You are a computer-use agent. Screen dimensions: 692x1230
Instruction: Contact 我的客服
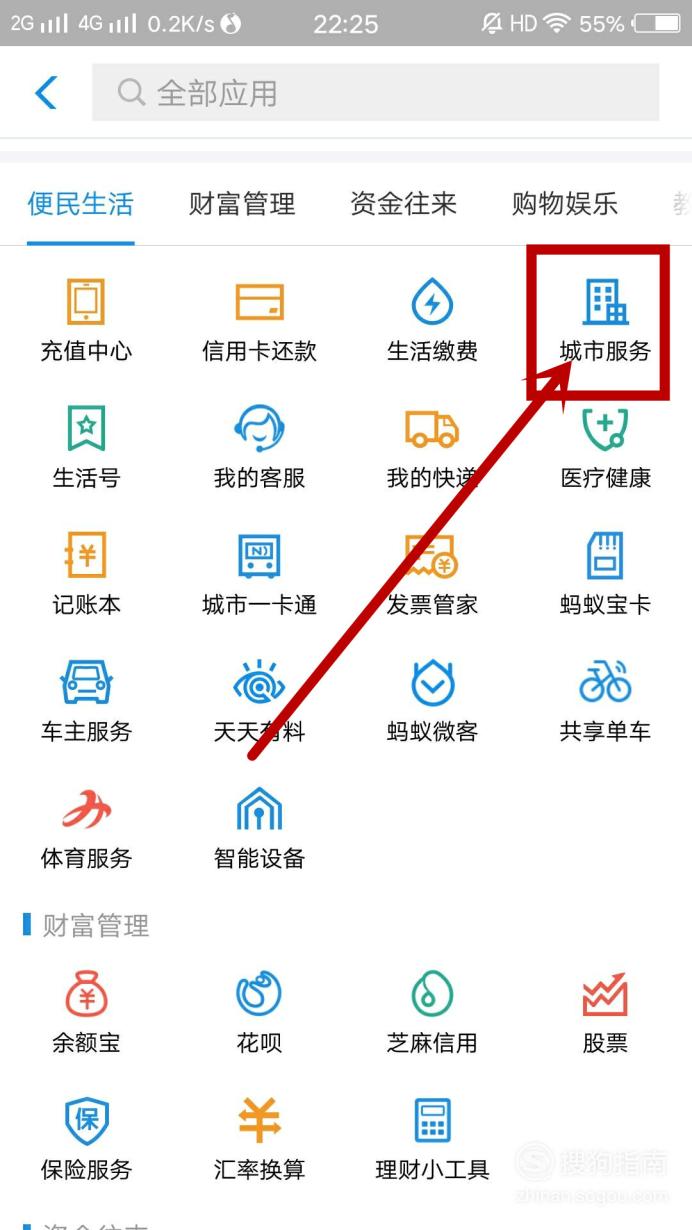click(259, 448)
